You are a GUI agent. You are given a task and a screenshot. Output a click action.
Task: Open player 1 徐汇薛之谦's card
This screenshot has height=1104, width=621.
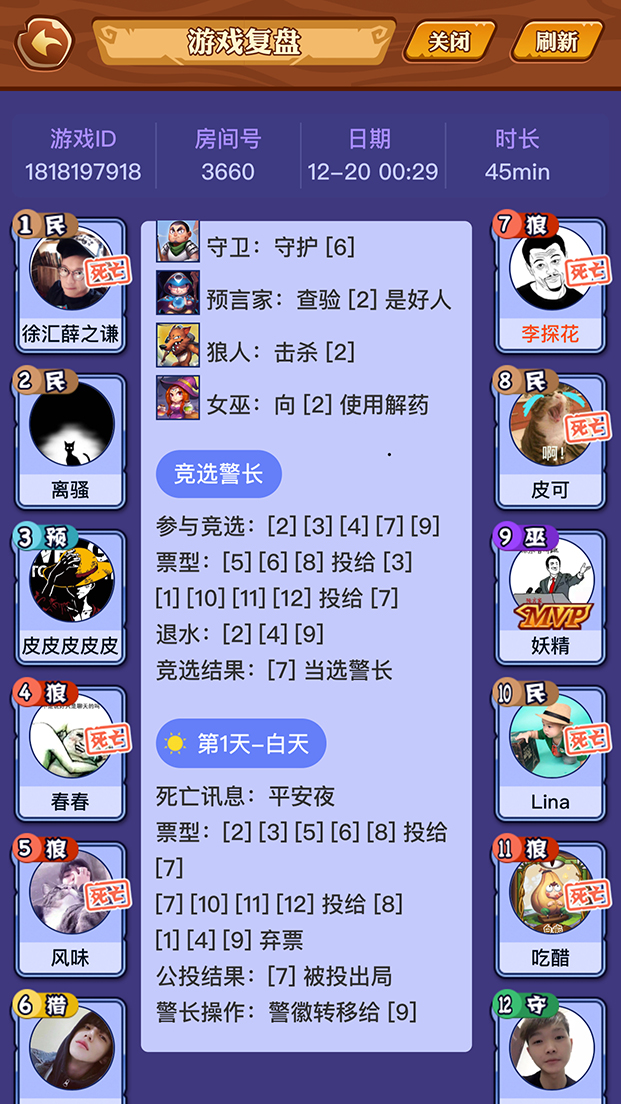71,283
